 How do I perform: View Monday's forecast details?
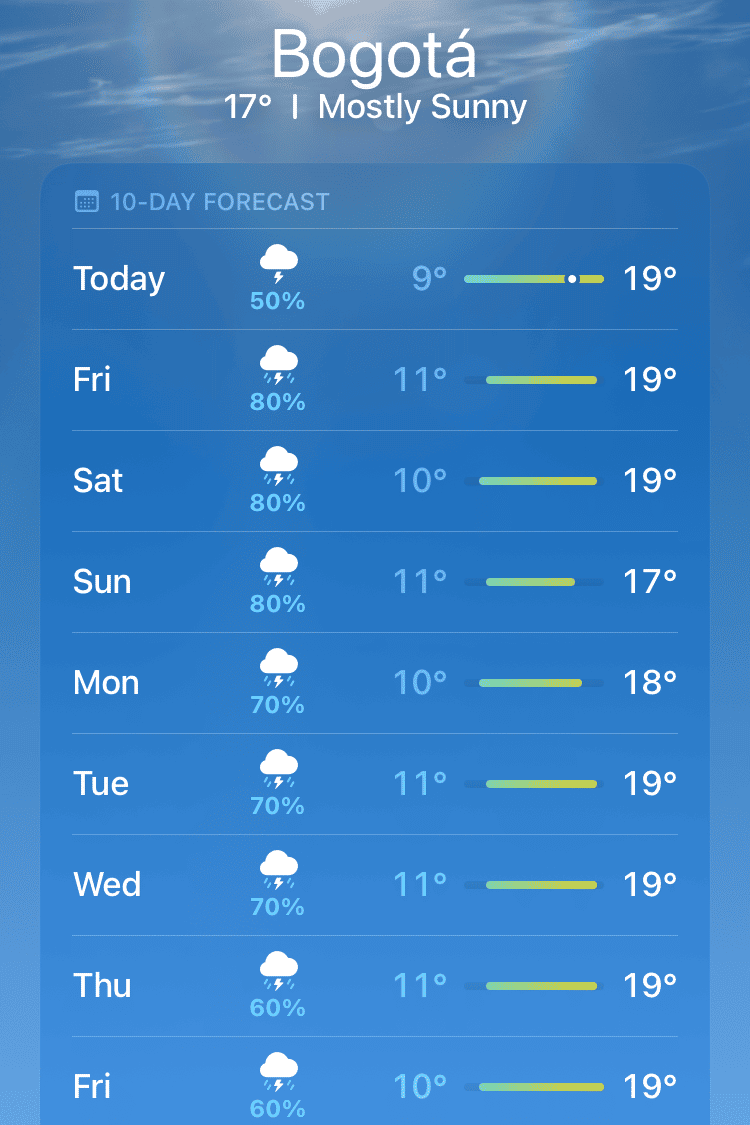[x=375, y=683]
